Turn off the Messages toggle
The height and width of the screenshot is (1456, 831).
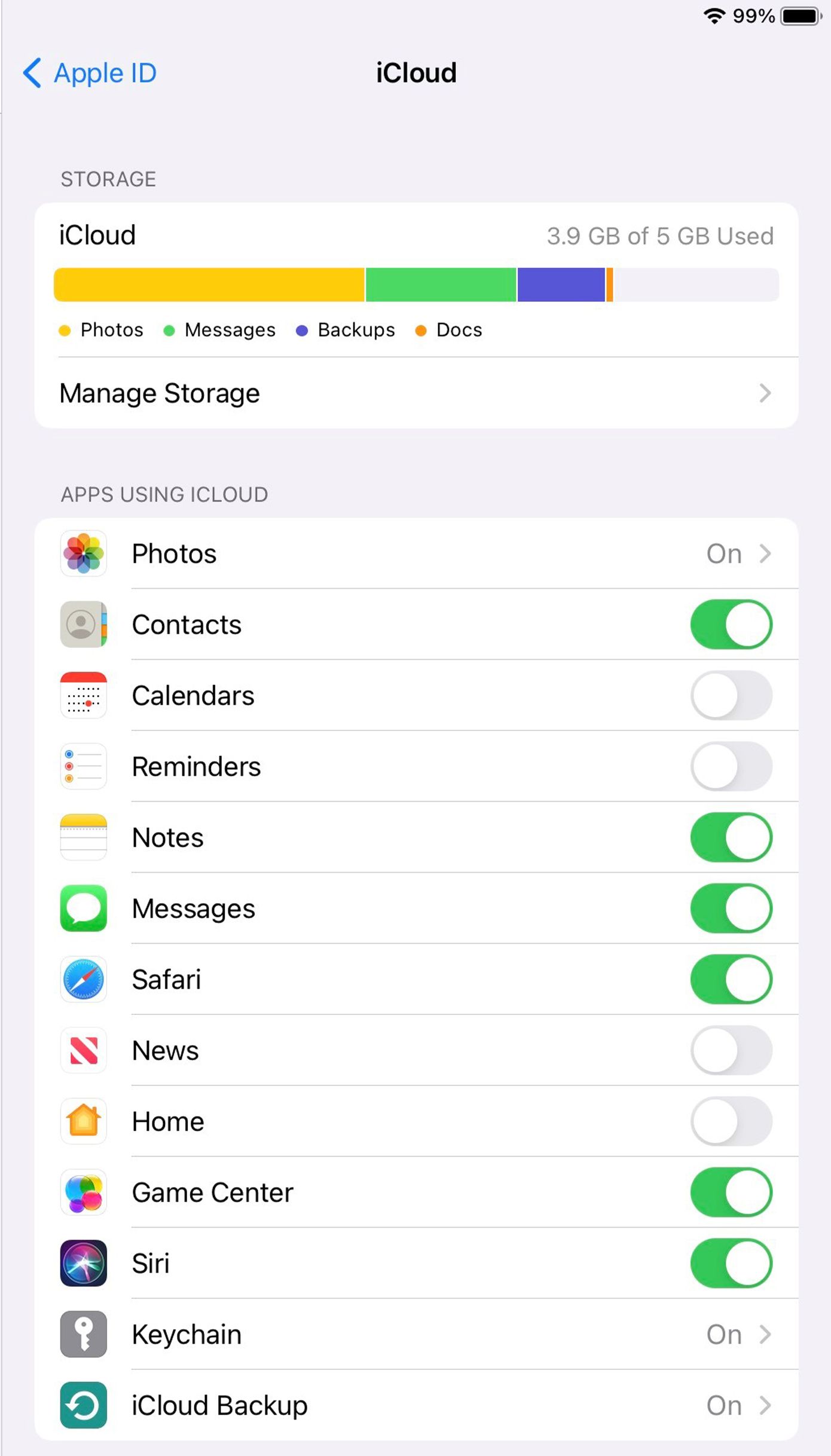(x=732, y=908)
